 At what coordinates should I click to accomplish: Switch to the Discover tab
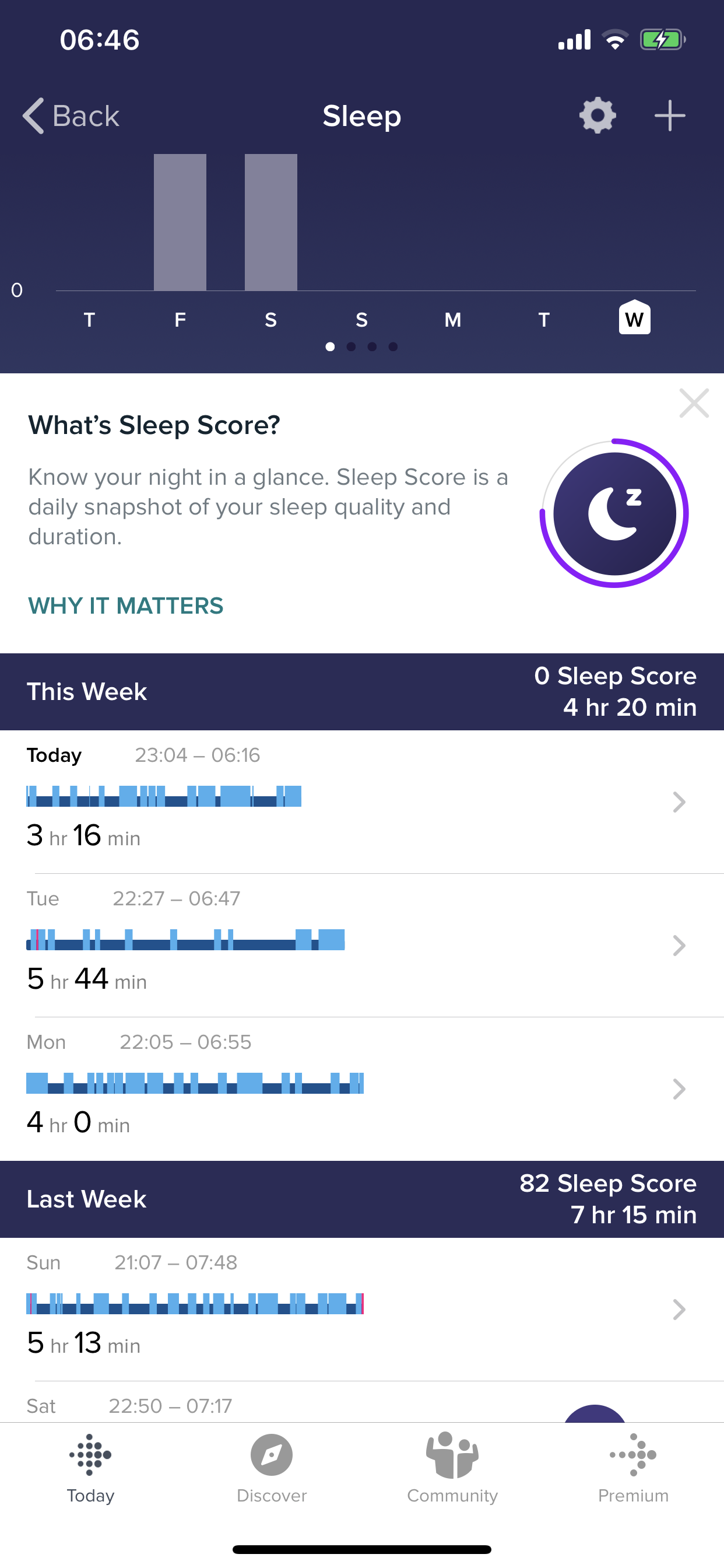tap(271, 1467)
